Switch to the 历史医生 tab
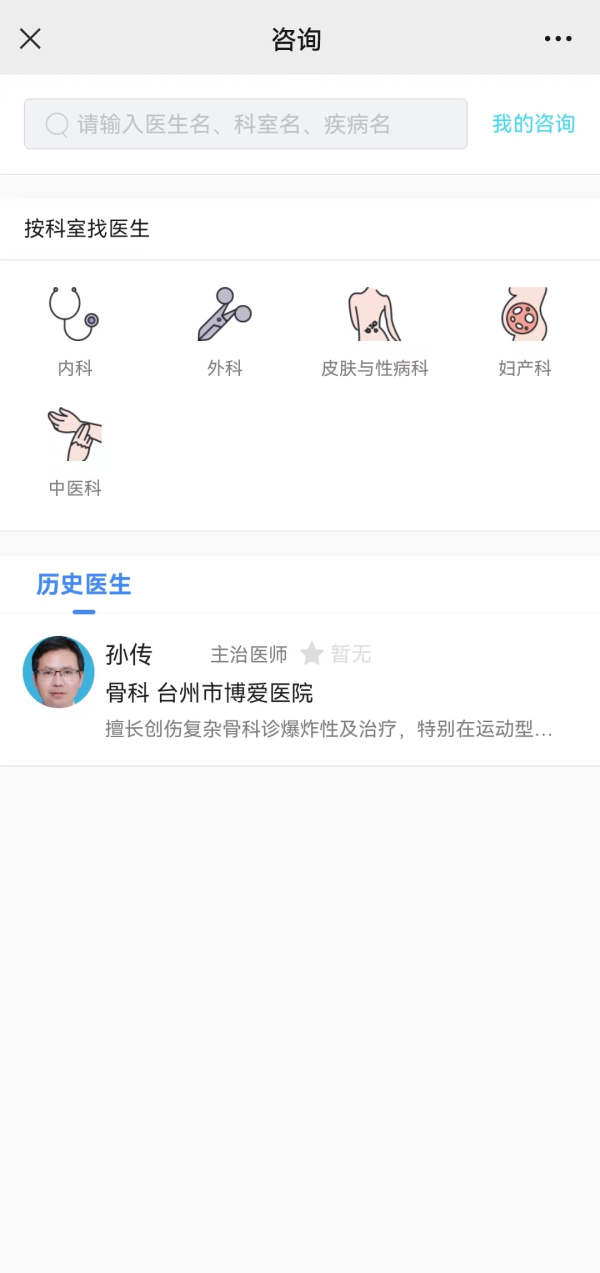Screen dimensions: 600x1273 click(x=84, y=585)
